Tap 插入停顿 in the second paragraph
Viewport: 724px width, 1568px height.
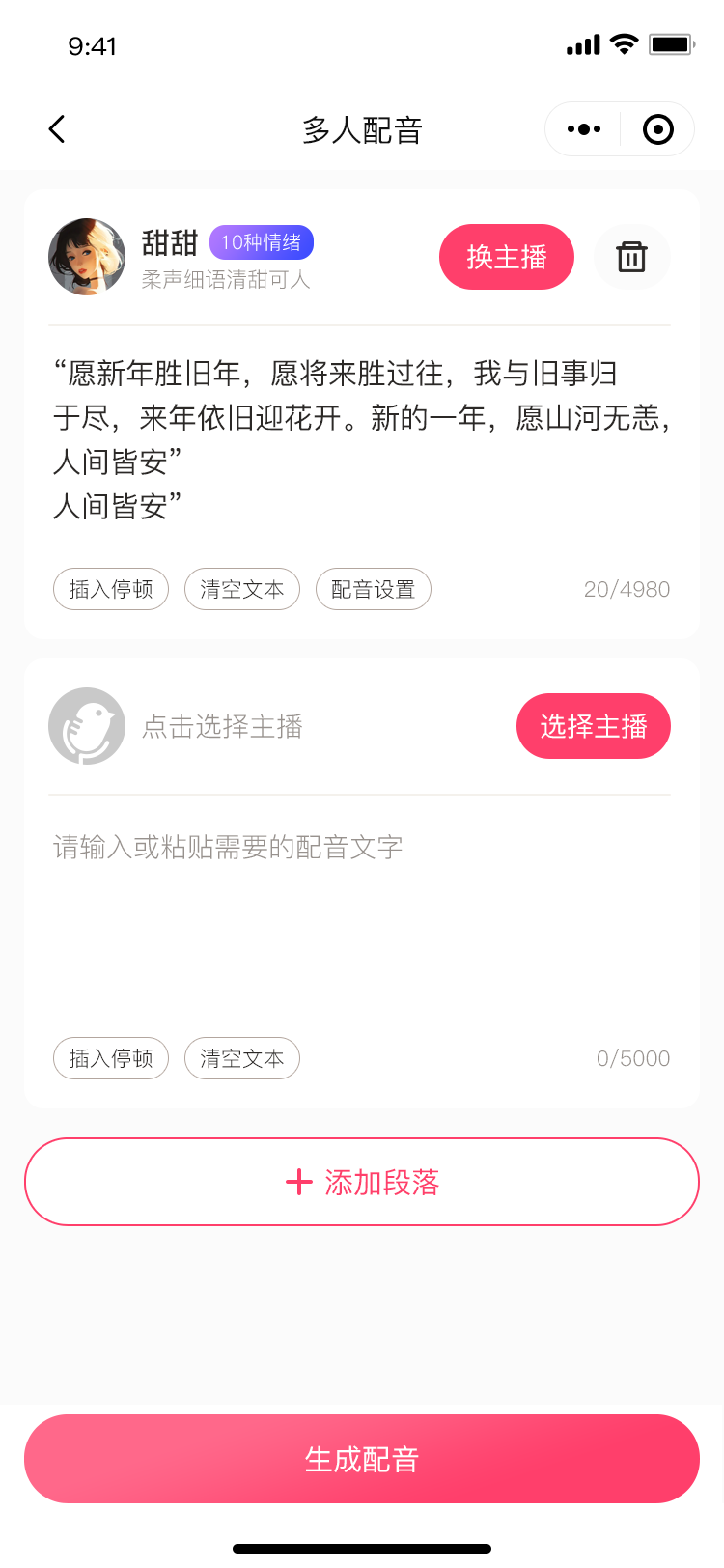110,1058
